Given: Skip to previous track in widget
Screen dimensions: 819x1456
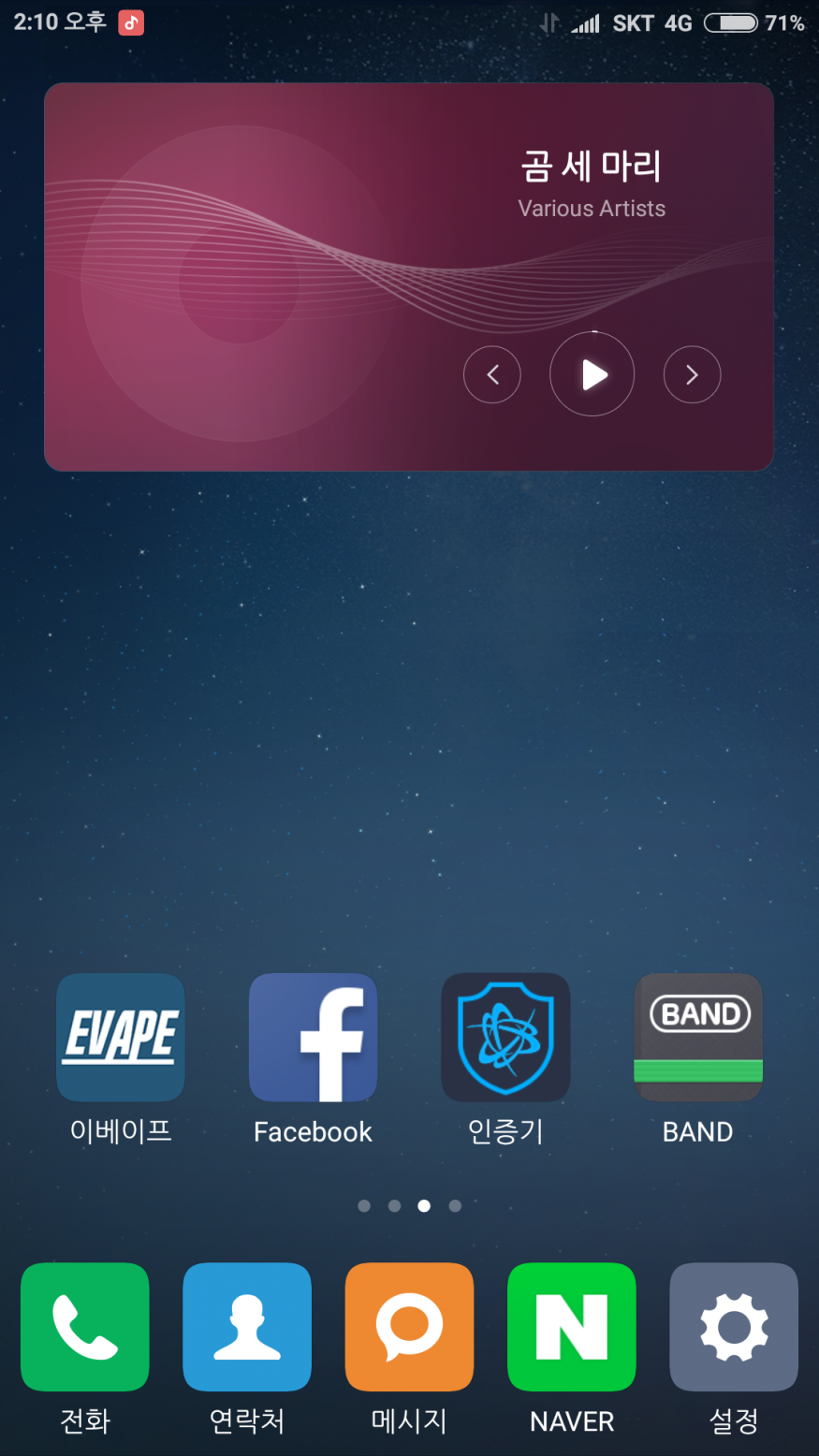Looking at the screenshot, I should (x=492, y=375).
